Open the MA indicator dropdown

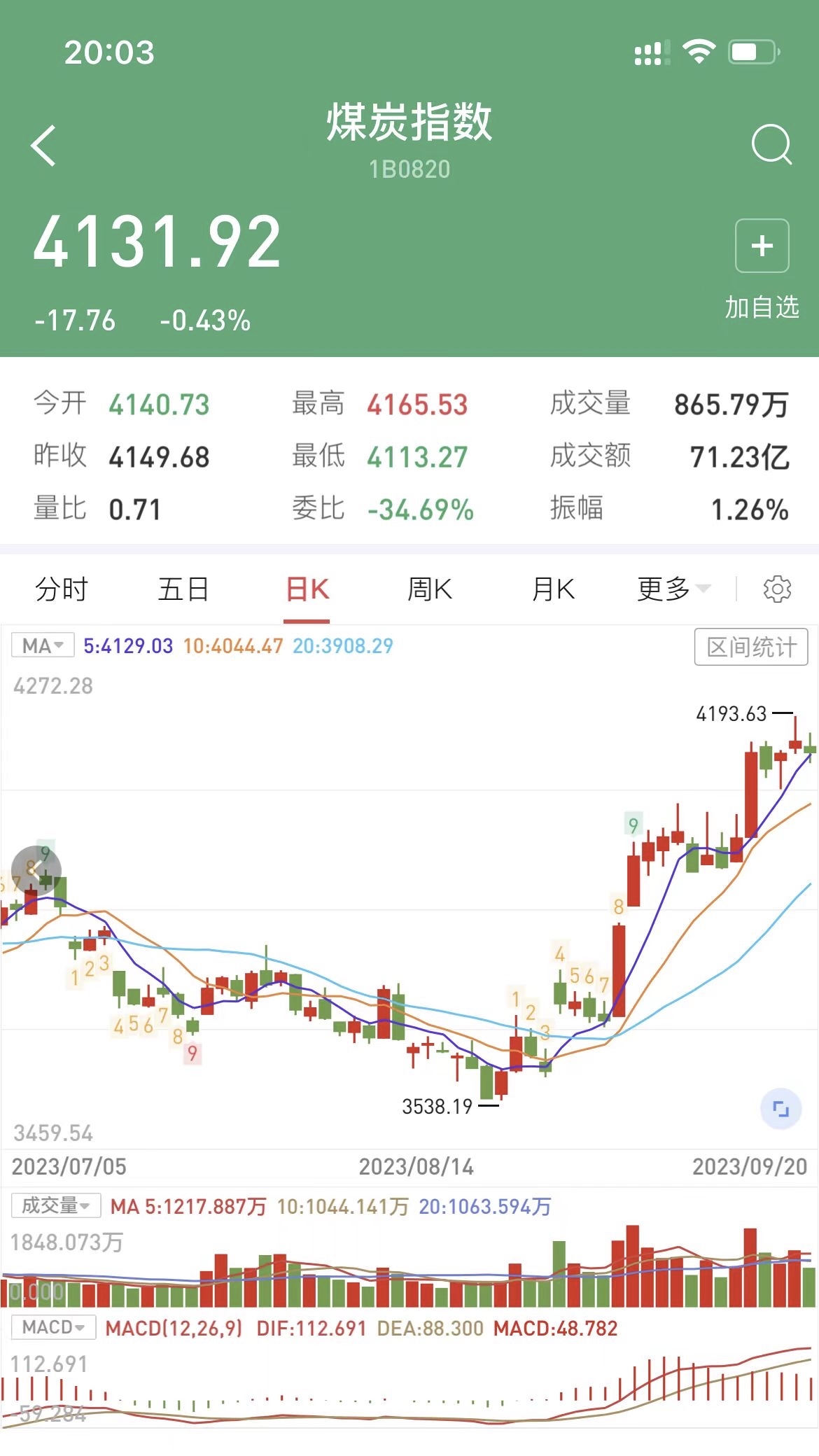pos(43,645)
